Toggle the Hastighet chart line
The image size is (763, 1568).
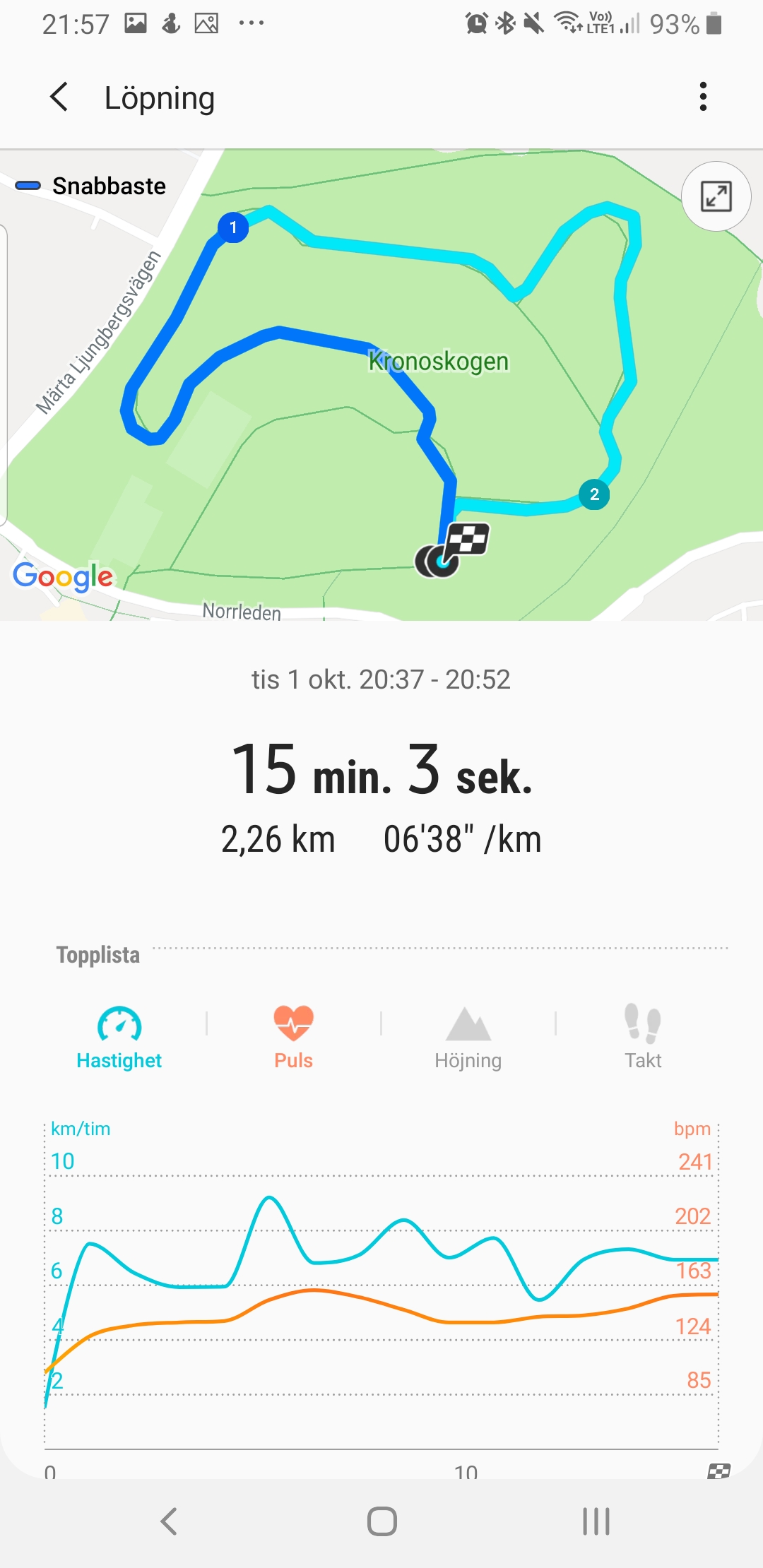119,1037
